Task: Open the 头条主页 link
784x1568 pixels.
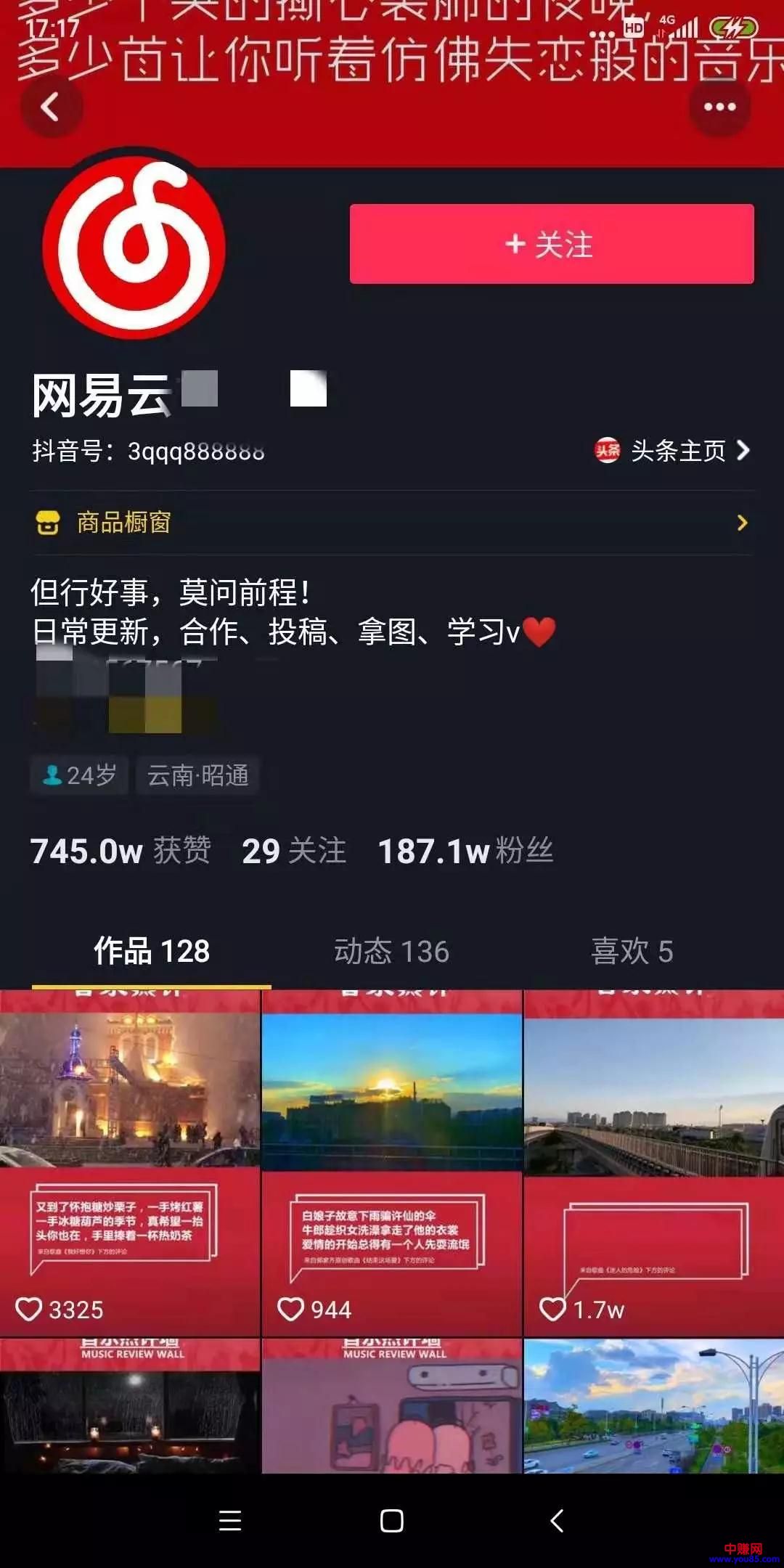Action: pos(673,451)
